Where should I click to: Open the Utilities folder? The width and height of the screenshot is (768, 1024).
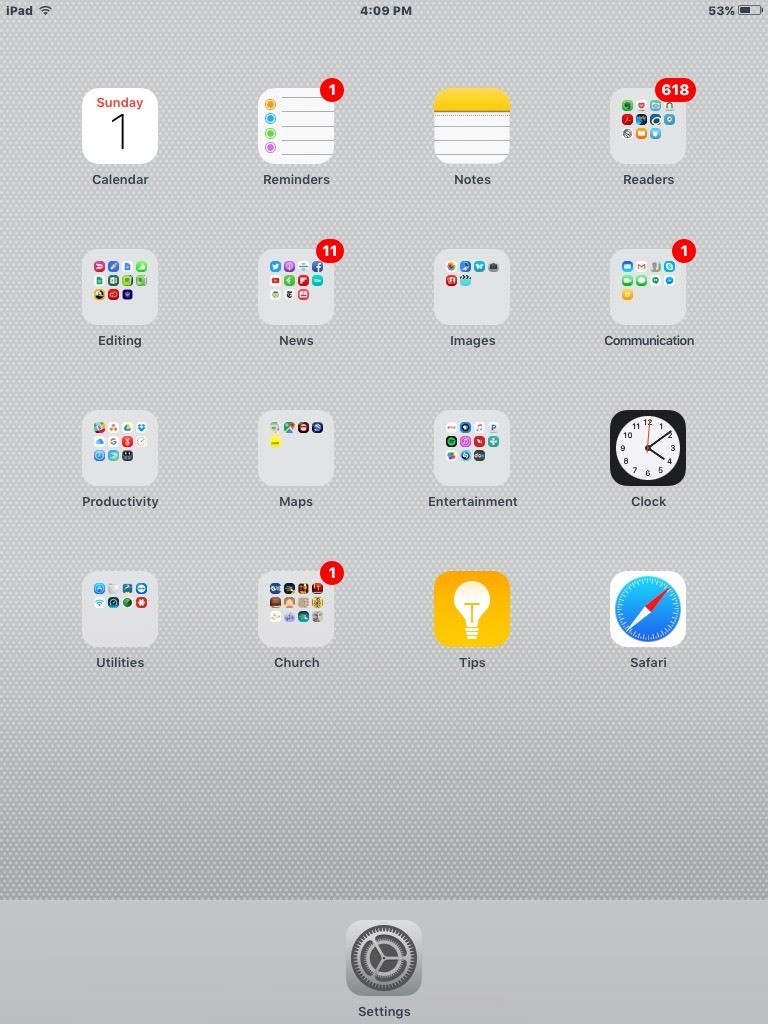point(120,609)
